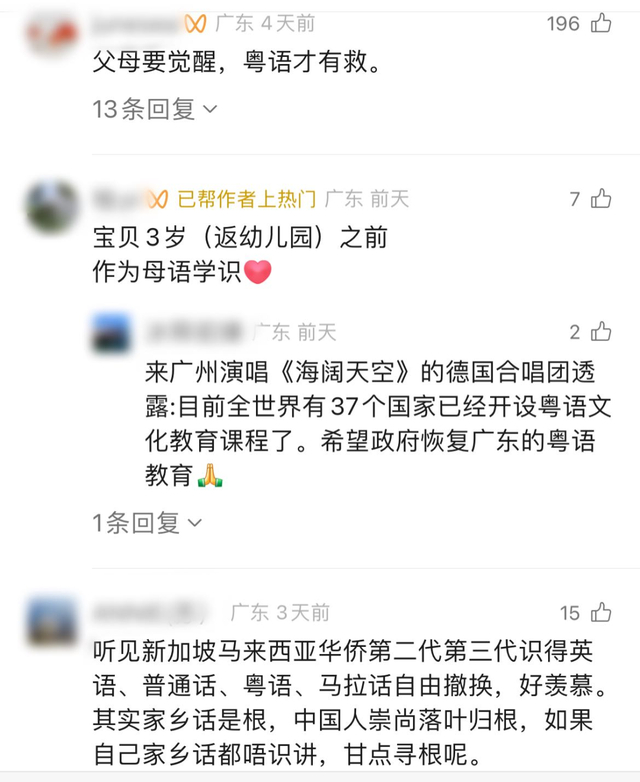Screen dimensions: 640x782
Task: Like the comment 父母要觉醒，粤语才有救
Action: click(x=601, y=23)
